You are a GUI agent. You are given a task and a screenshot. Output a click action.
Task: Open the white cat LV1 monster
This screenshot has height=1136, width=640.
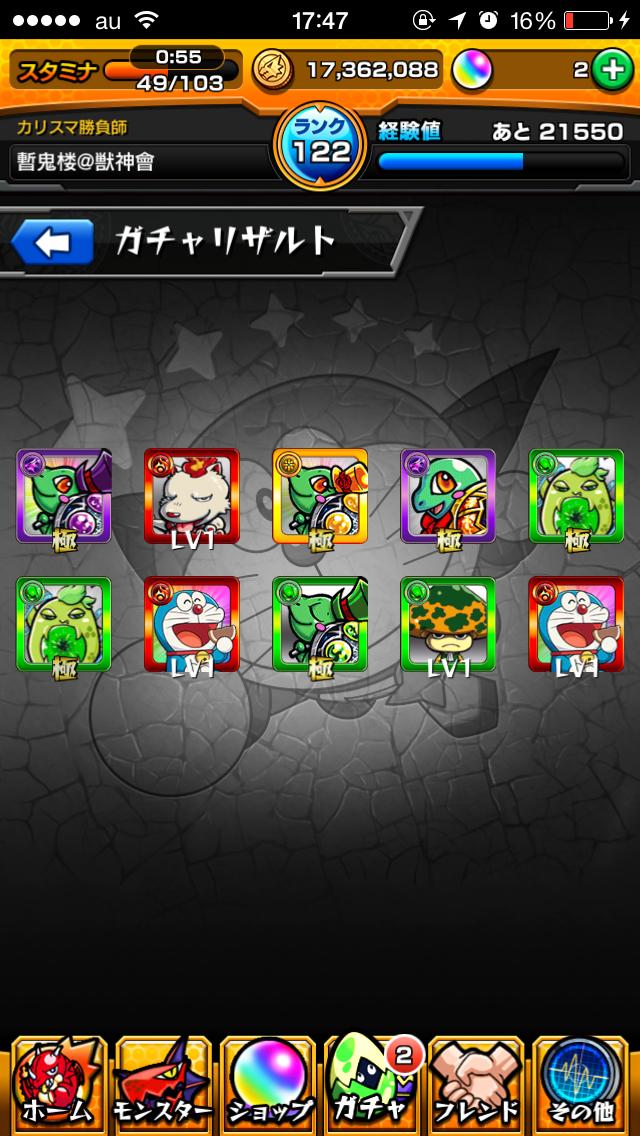click(x=192, y=496)
